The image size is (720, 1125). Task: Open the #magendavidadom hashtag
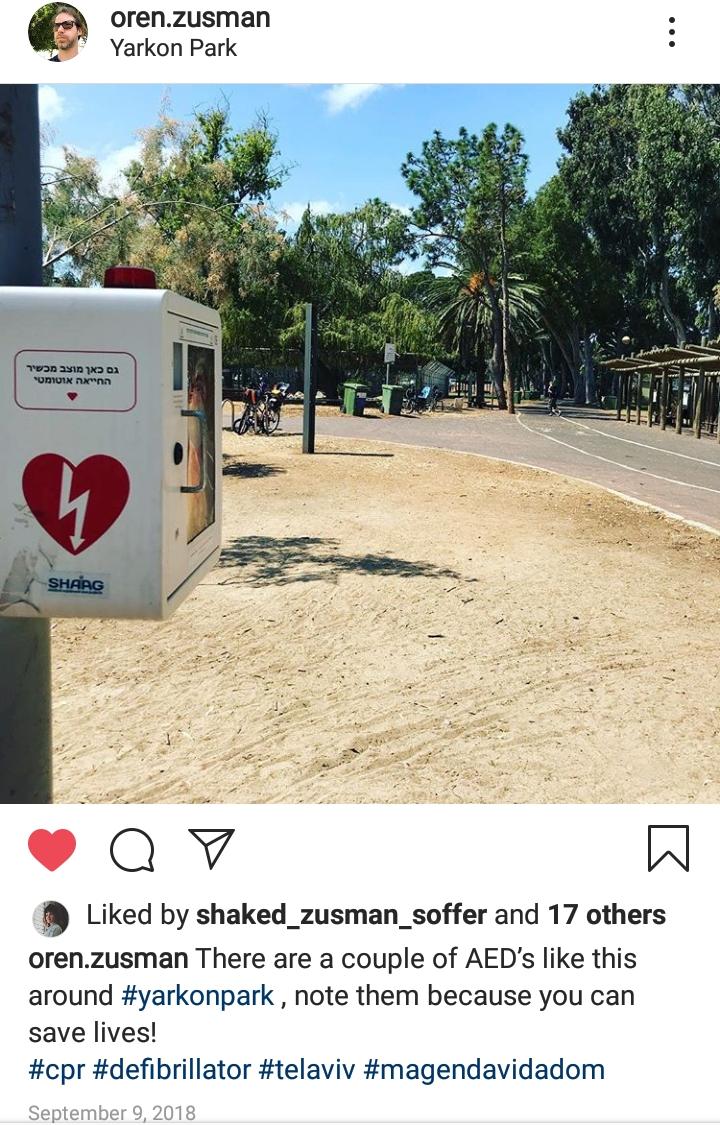(x=484, y=1070)
